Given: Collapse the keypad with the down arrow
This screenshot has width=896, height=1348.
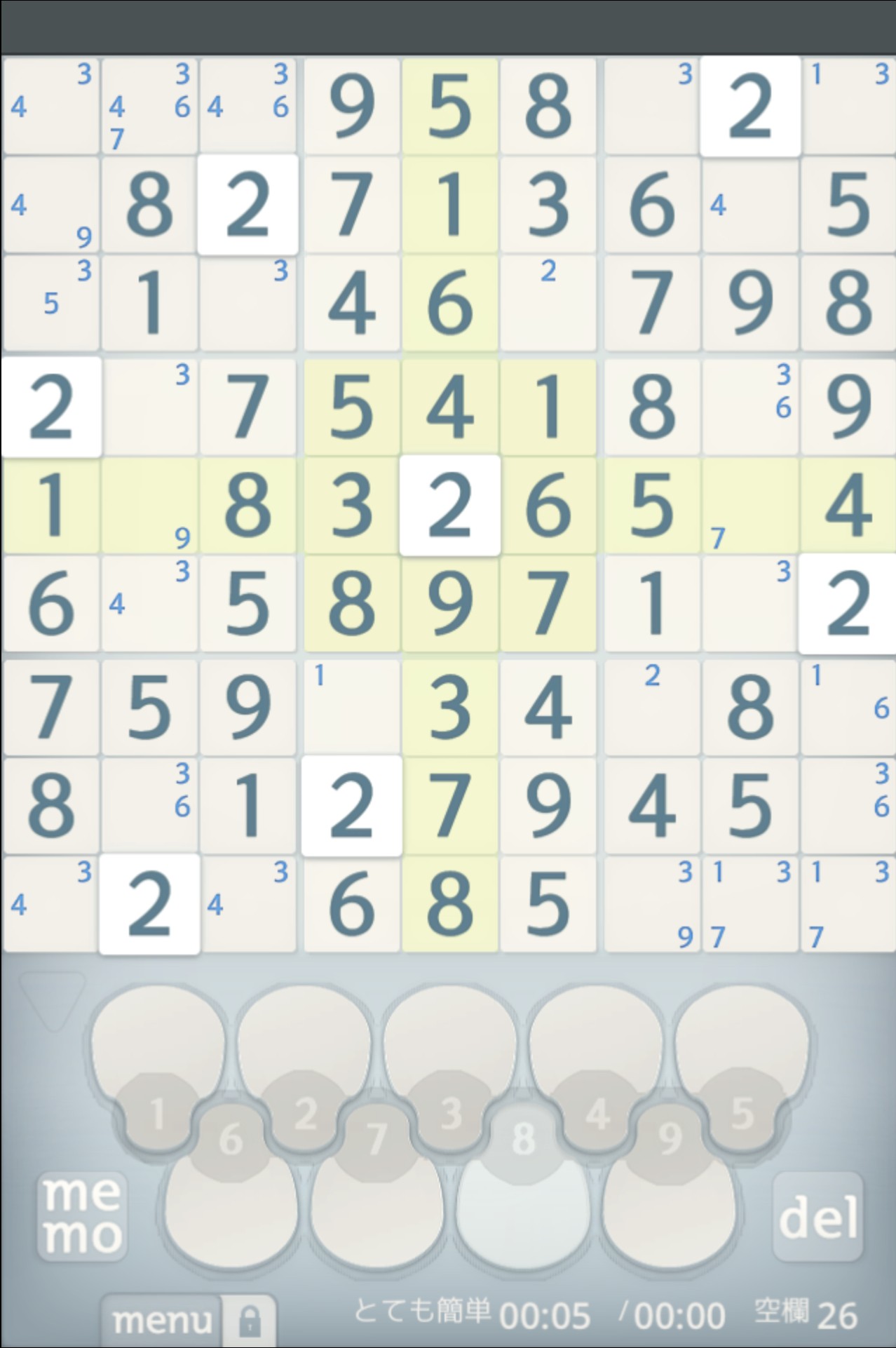Looking at the screenshot, I should 53,999.
